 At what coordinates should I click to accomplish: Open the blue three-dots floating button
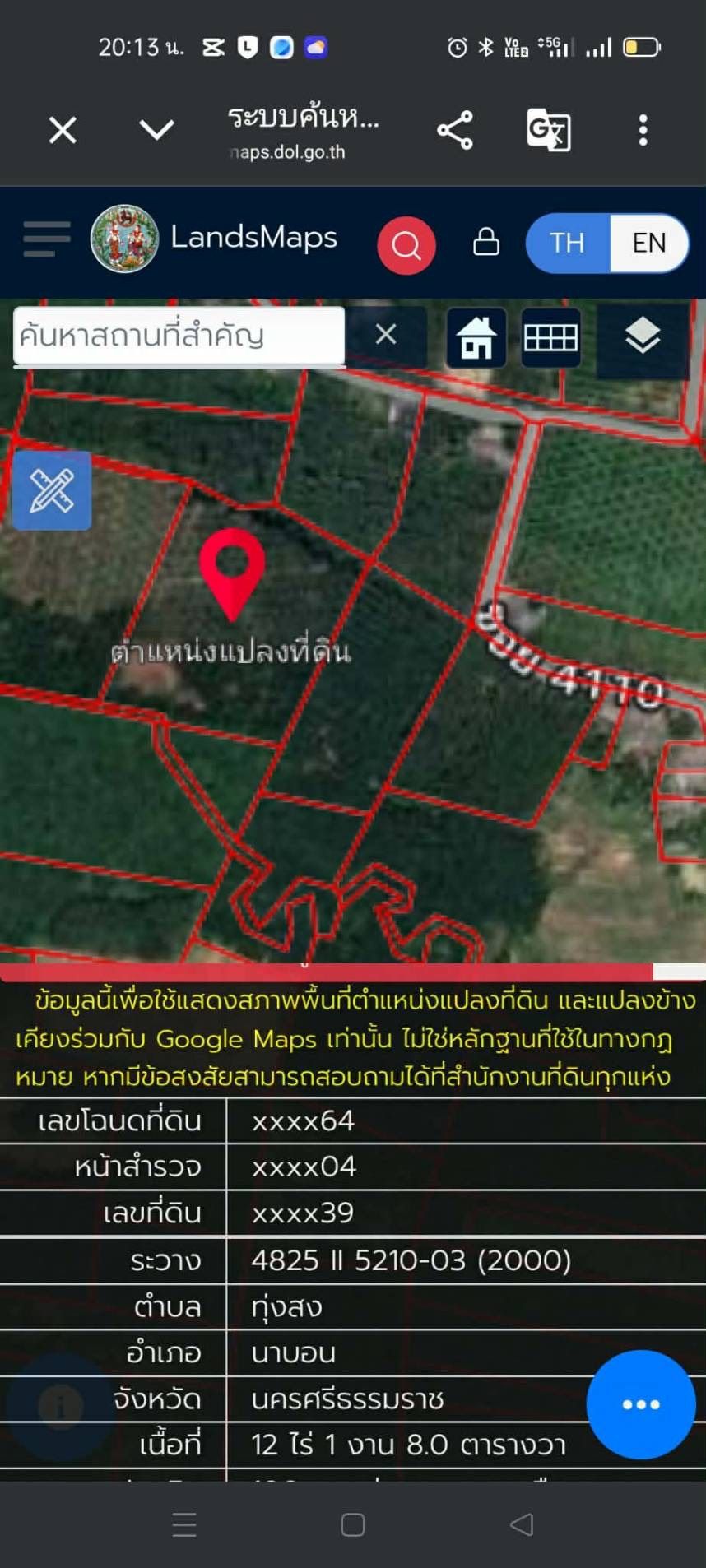pos(641,1404)
